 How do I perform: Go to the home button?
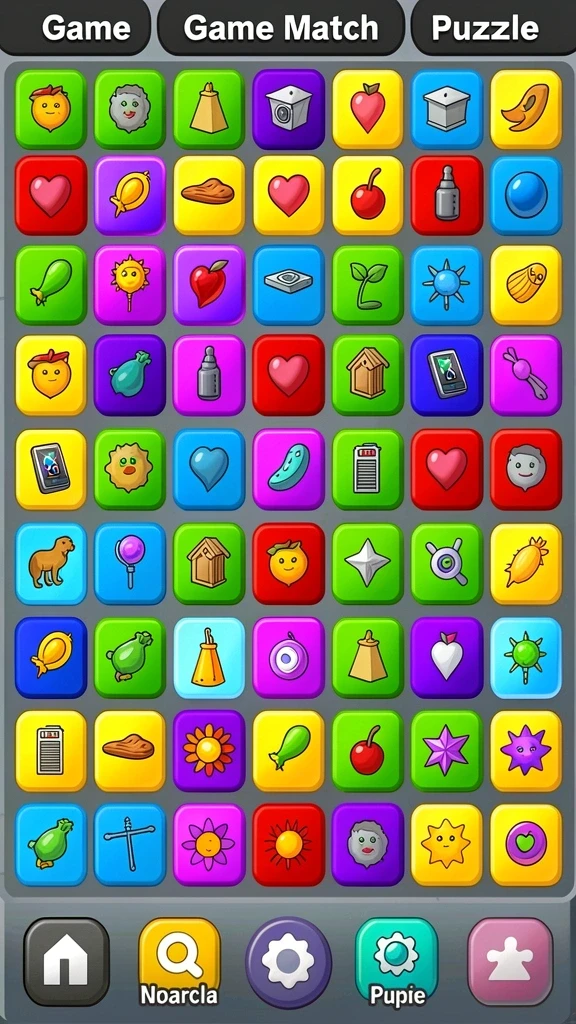point(66,962)
